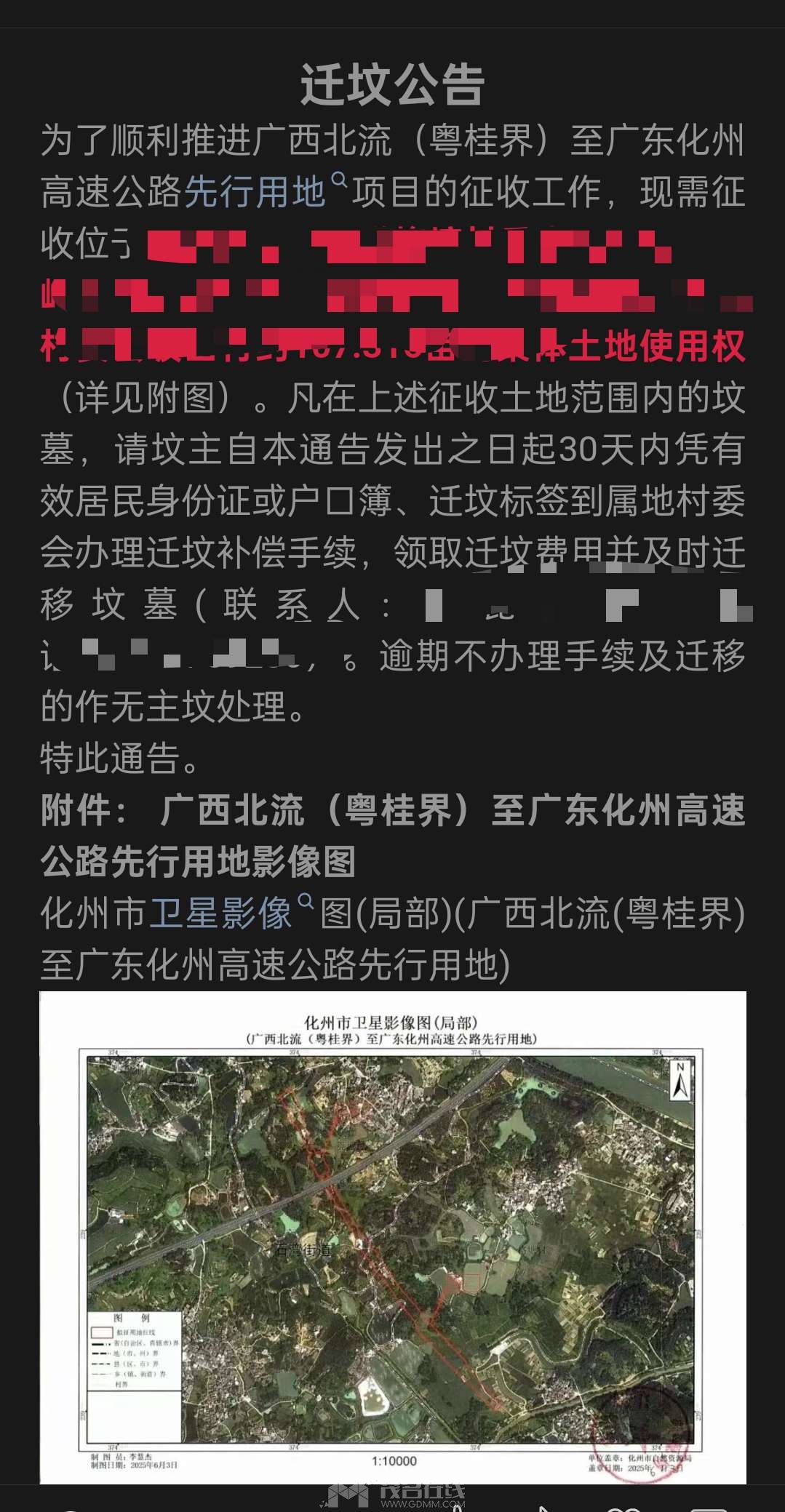View the attached 化州市卫星影像图 map image
Viewport: 785px width, 1512px height.
tap(392, 1236)
